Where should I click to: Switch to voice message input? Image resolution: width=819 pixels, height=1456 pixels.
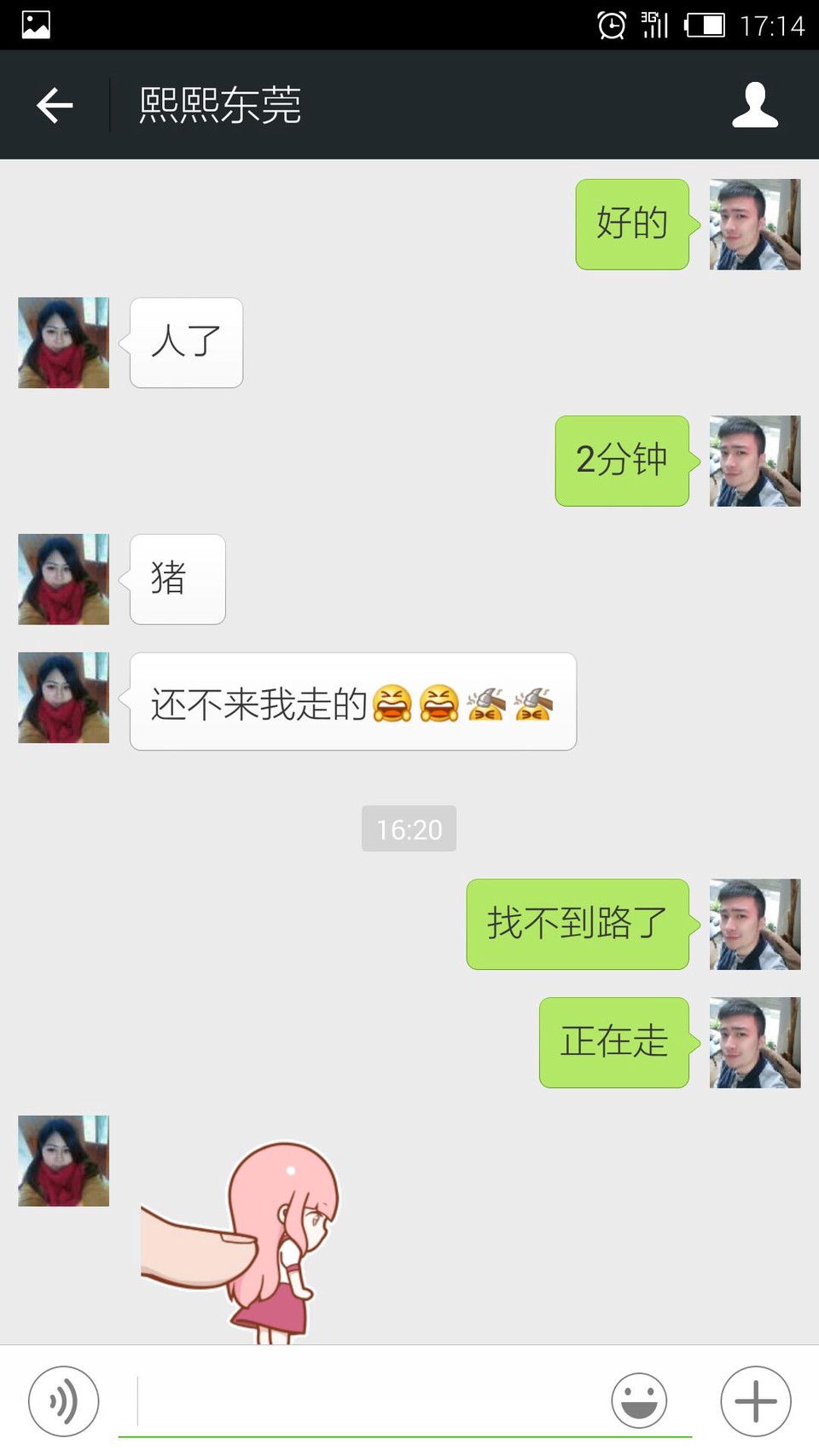(63, 1401)
